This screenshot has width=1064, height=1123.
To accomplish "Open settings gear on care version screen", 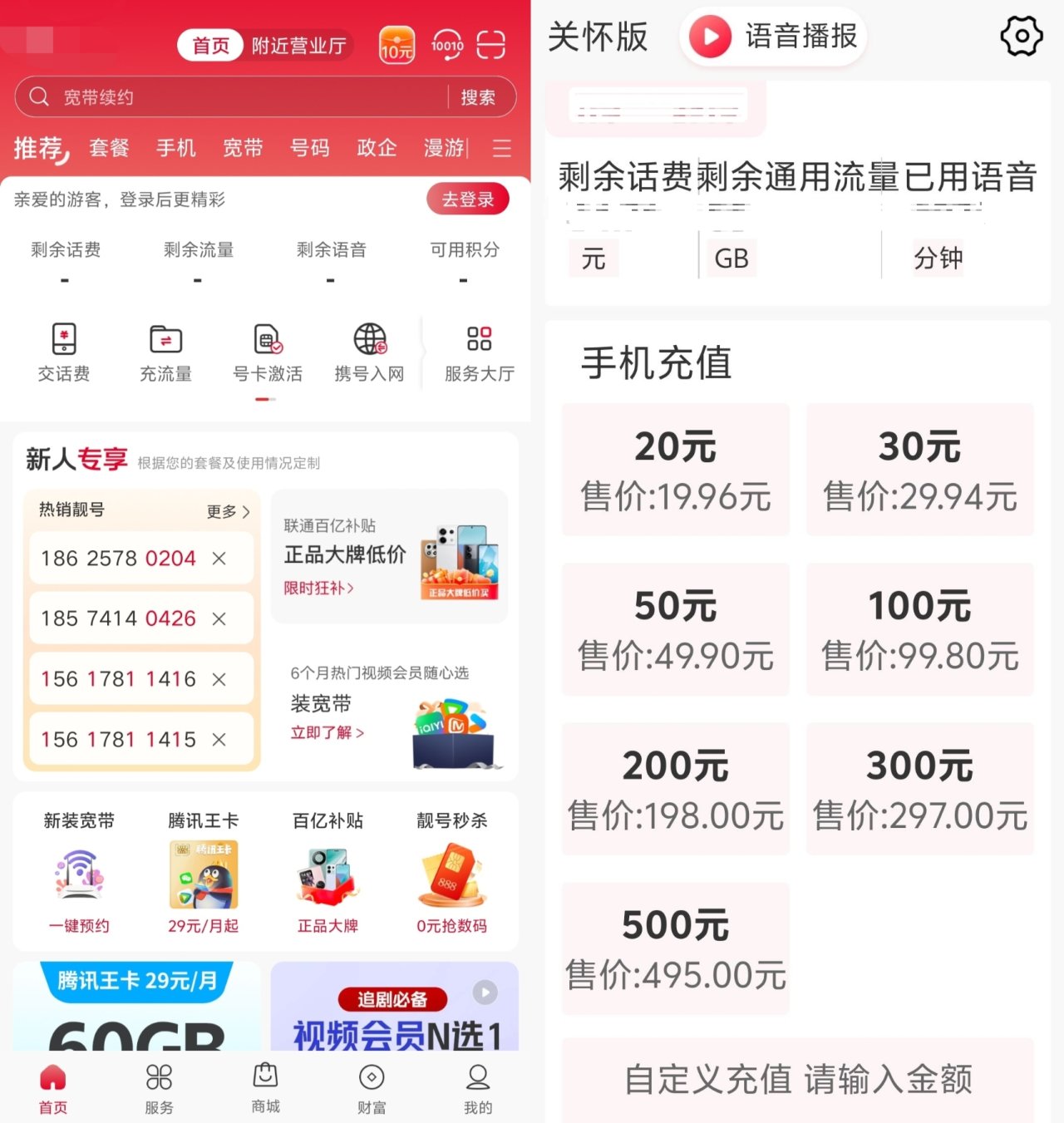I will (1022, 37).
